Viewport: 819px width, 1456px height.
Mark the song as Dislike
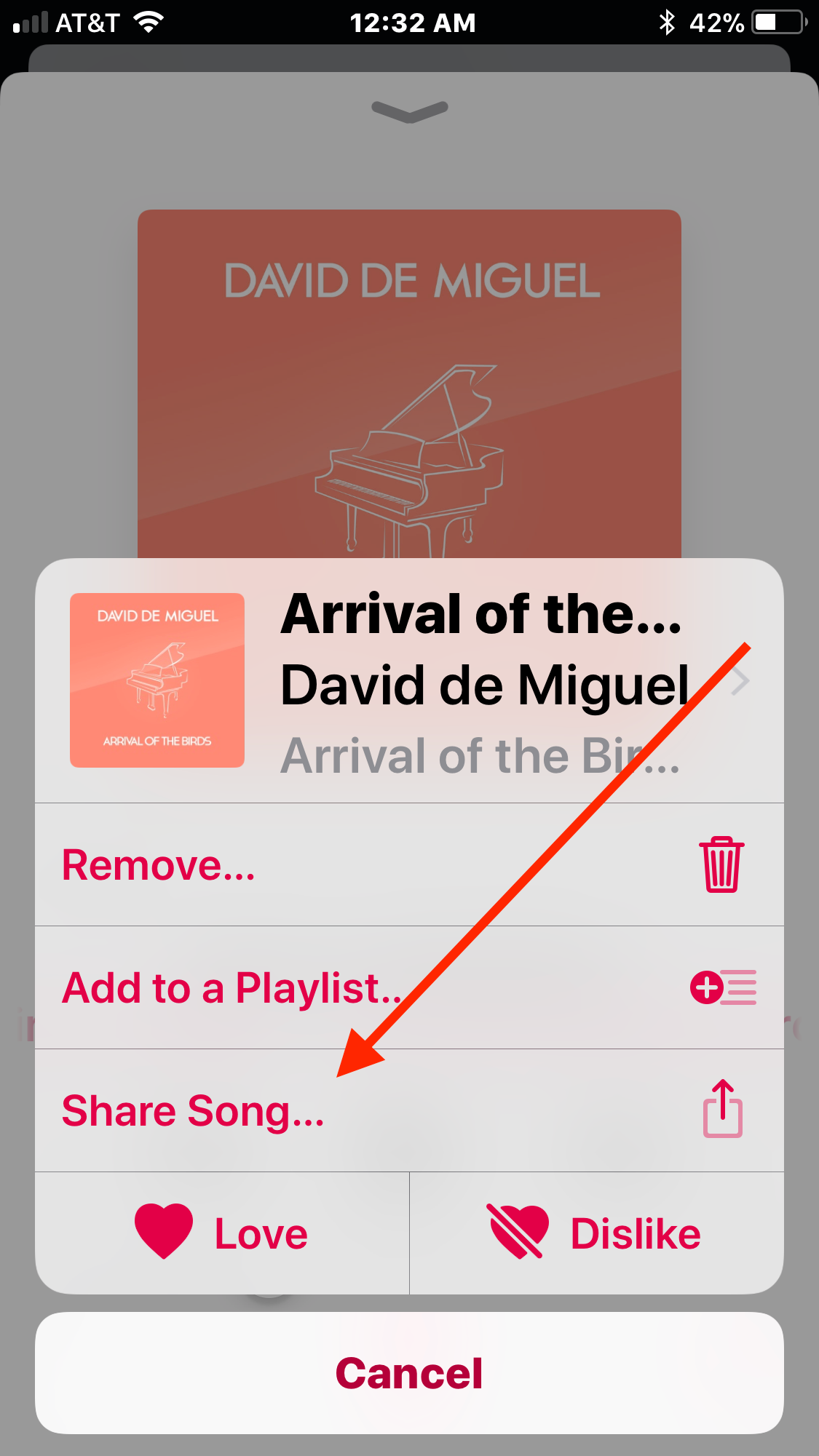596,1233
